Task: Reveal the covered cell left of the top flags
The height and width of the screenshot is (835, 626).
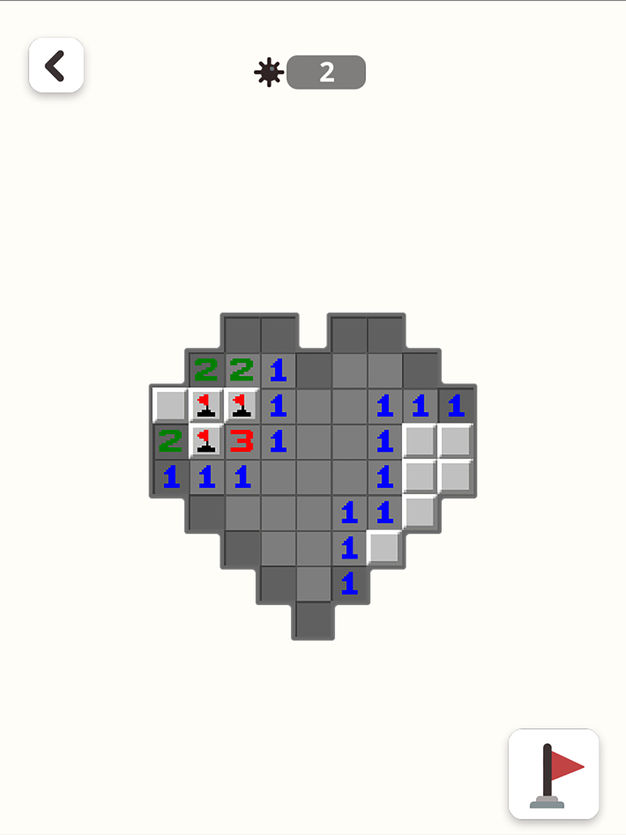Action: tap(171, 405)
